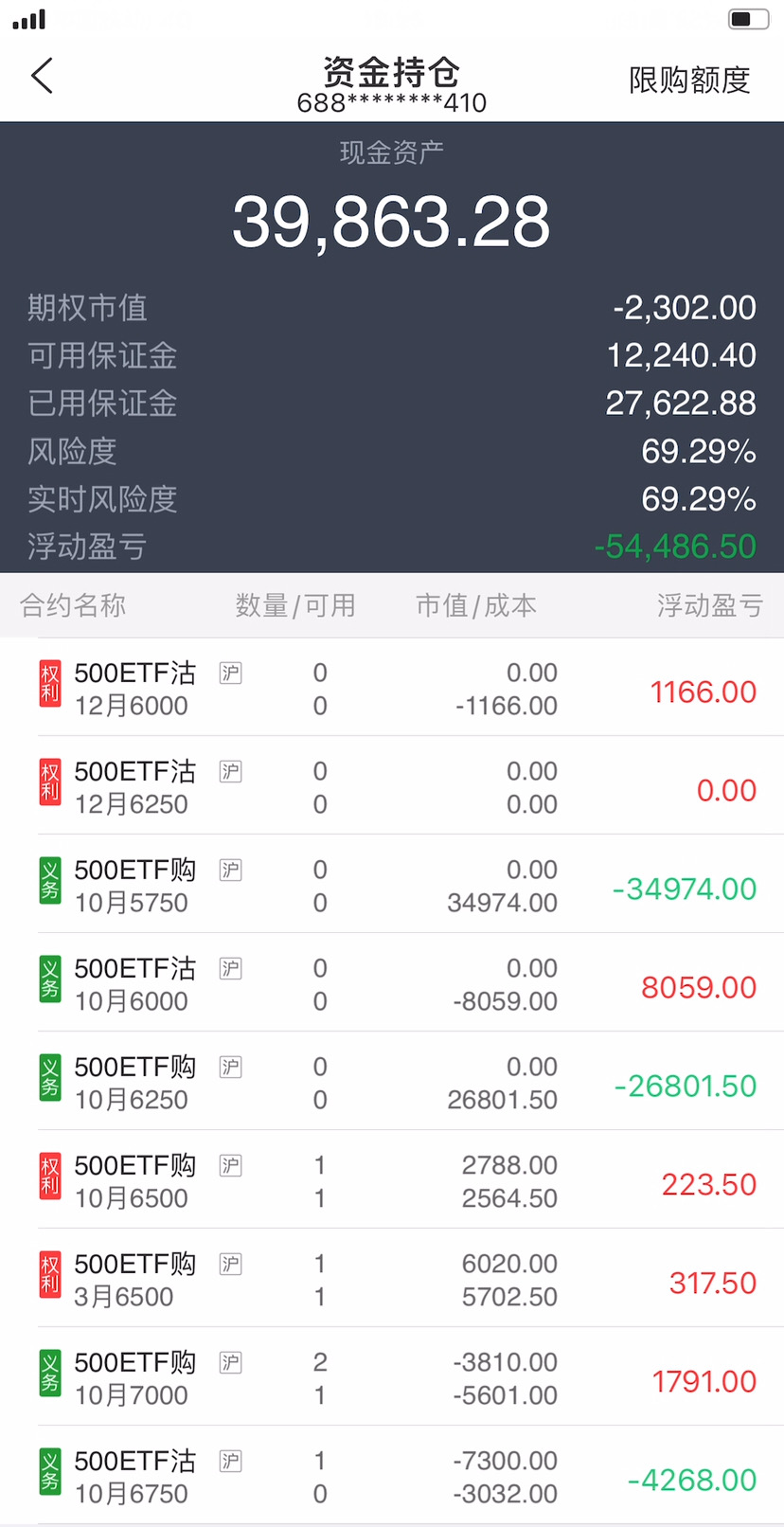Tap the back arrow
Image resolution: width=784 pixels, height=1527 pixels.
click(x=43, y=77)
